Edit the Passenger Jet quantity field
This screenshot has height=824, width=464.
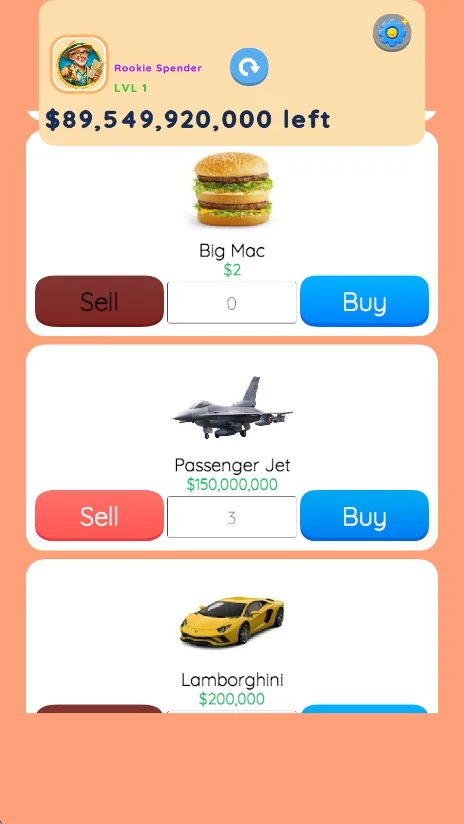pyautogui.click(x=232, y=517)
